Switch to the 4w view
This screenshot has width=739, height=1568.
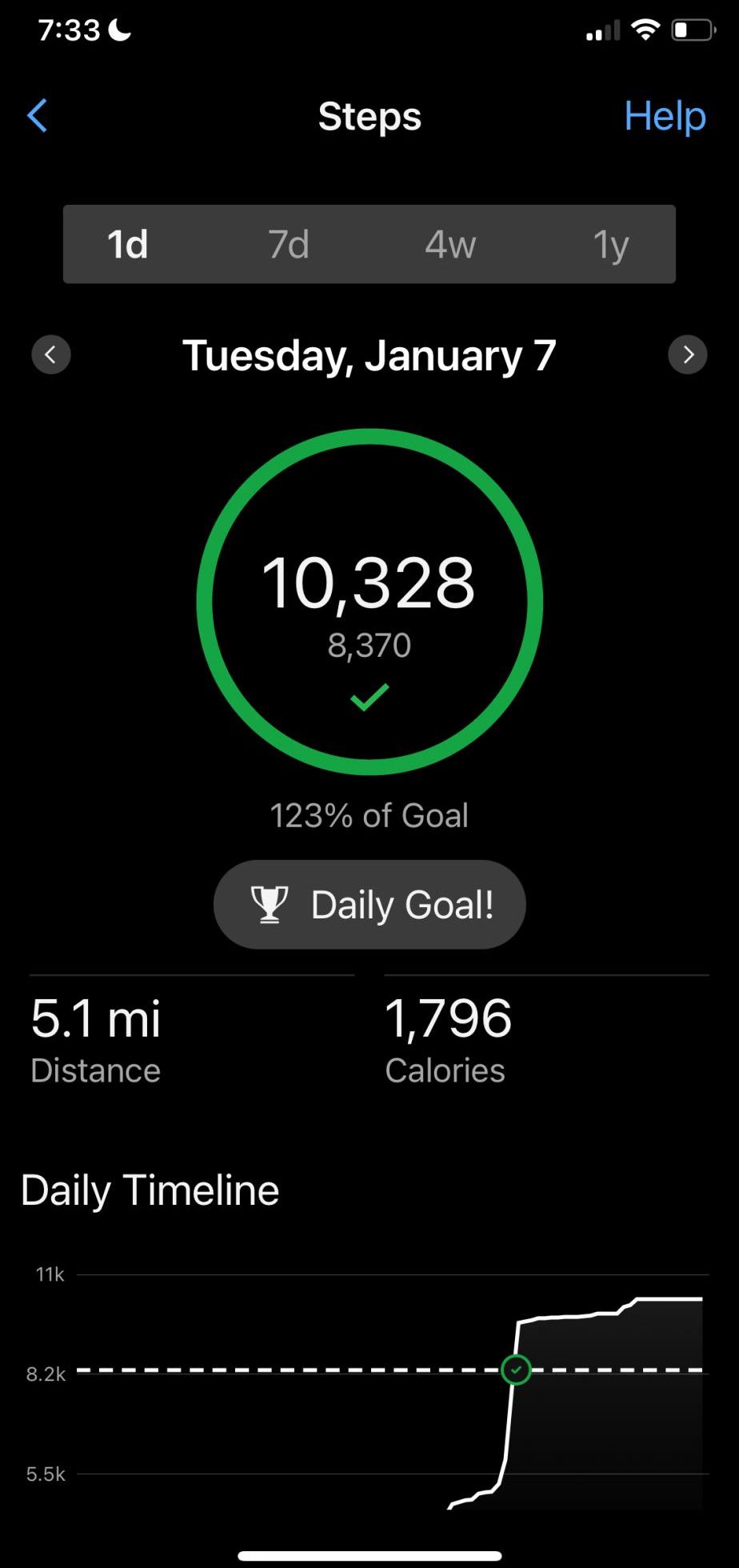pos(450,244)
